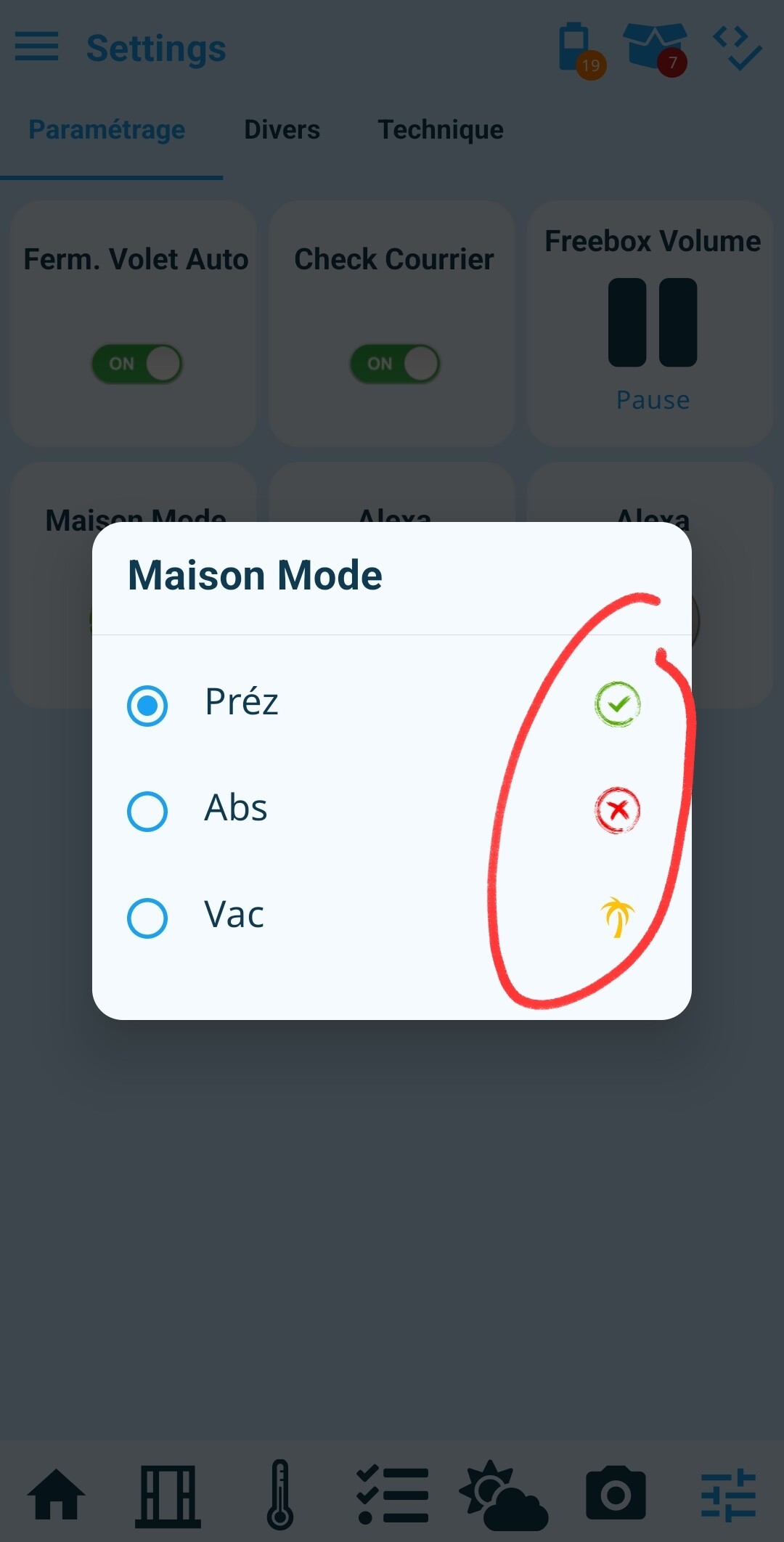
Task: Switch to the Technique tab
Action: coord(440,130)
